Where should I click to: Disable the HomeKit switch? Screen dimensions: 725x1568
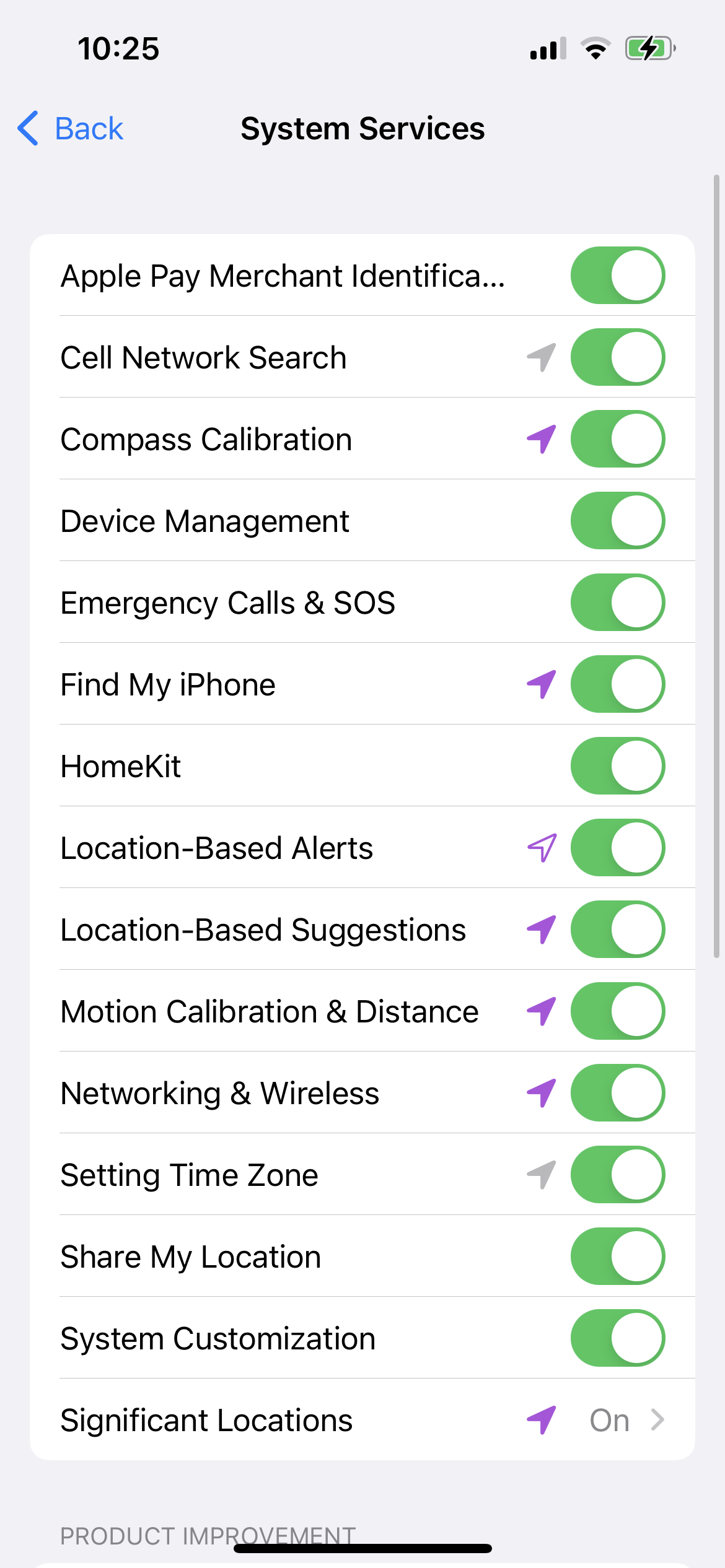tap(617, 766)
